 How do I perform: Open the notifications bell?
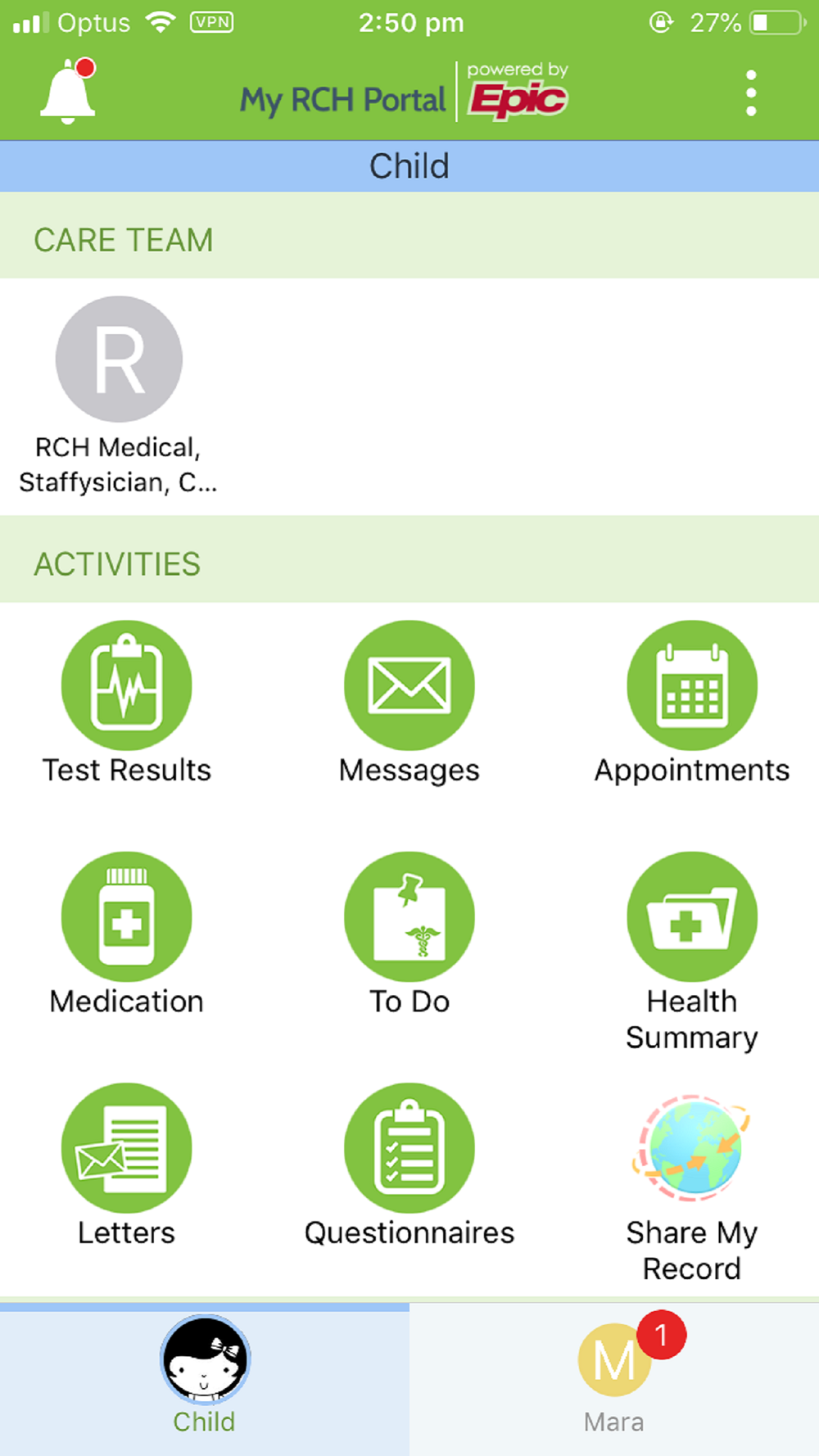click(x=69, y=92)
